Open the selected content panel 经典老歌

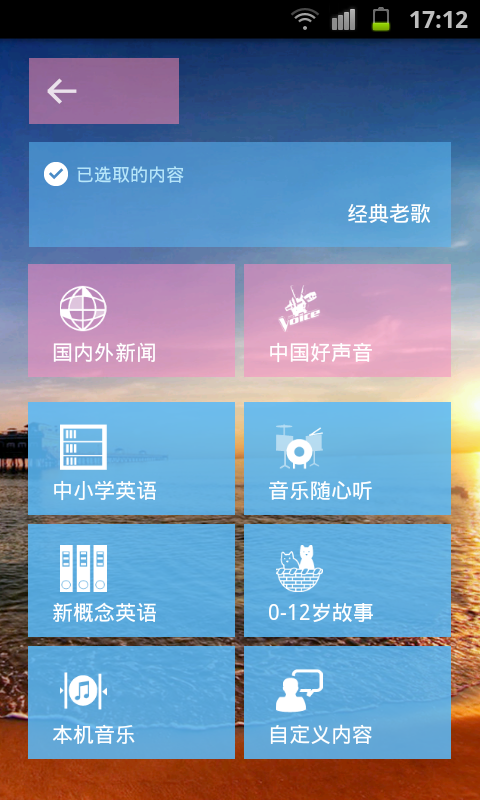coord(240,194)
